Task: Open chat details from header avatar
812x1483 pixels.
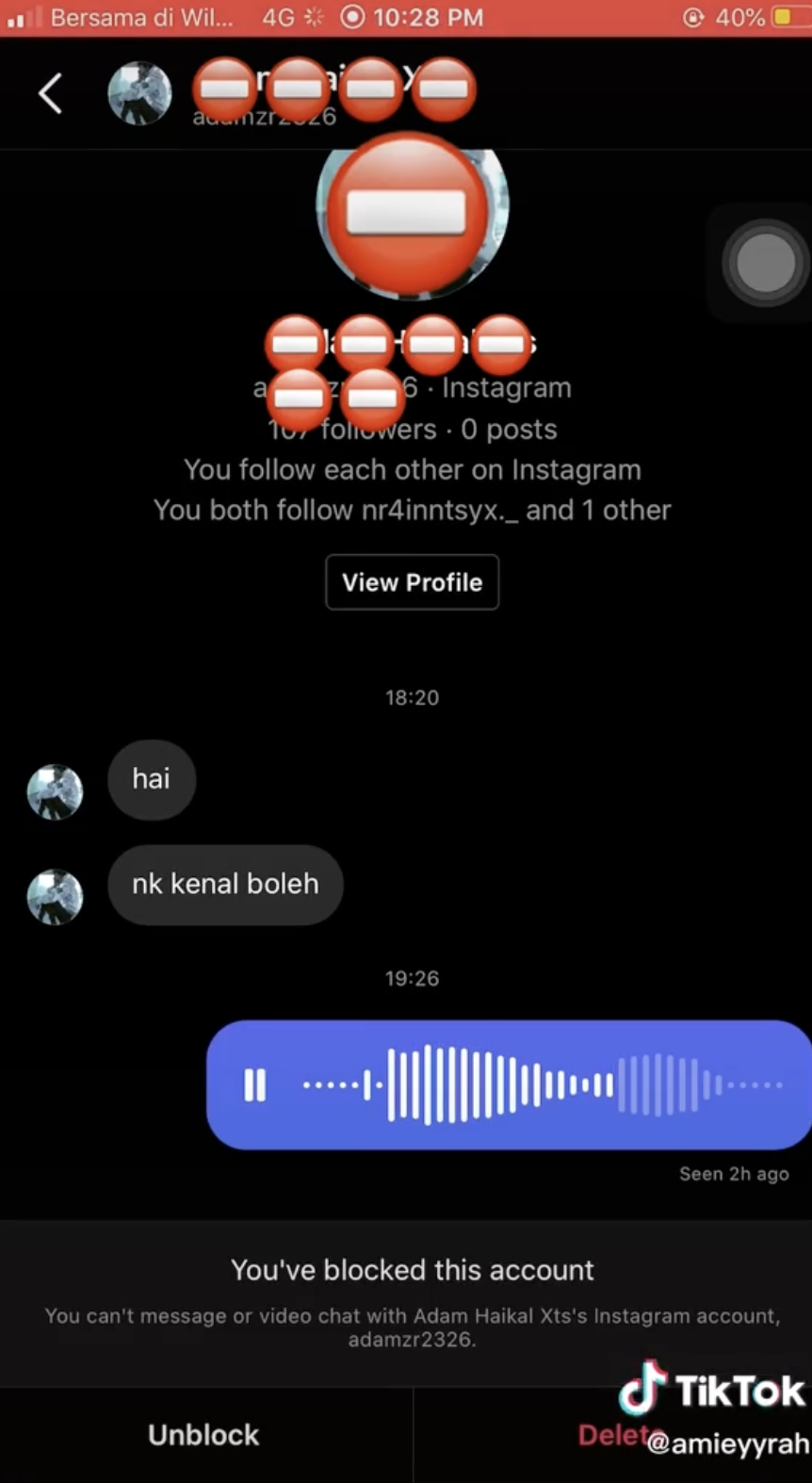Action: (x=139, y=93)
